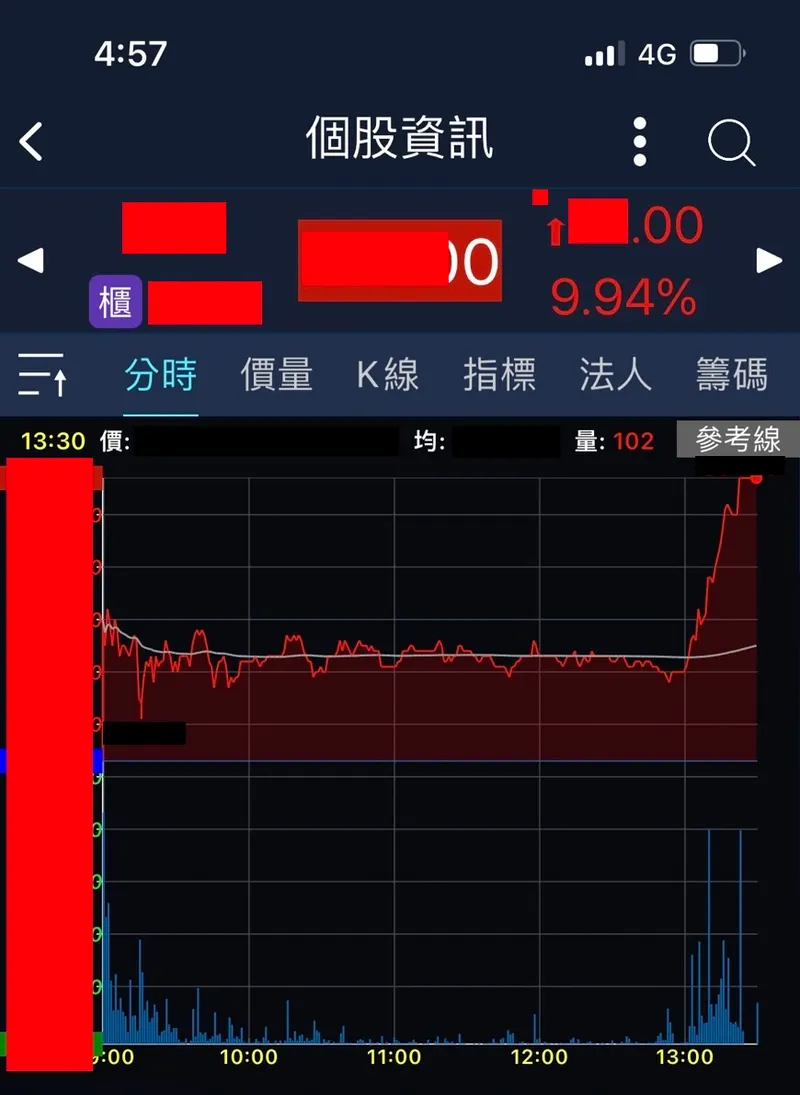Image resolution: width=800 pixels, height=1095 pixels.
Task: Open the three-dot overflow menu
Action: (x=640, y=141)
